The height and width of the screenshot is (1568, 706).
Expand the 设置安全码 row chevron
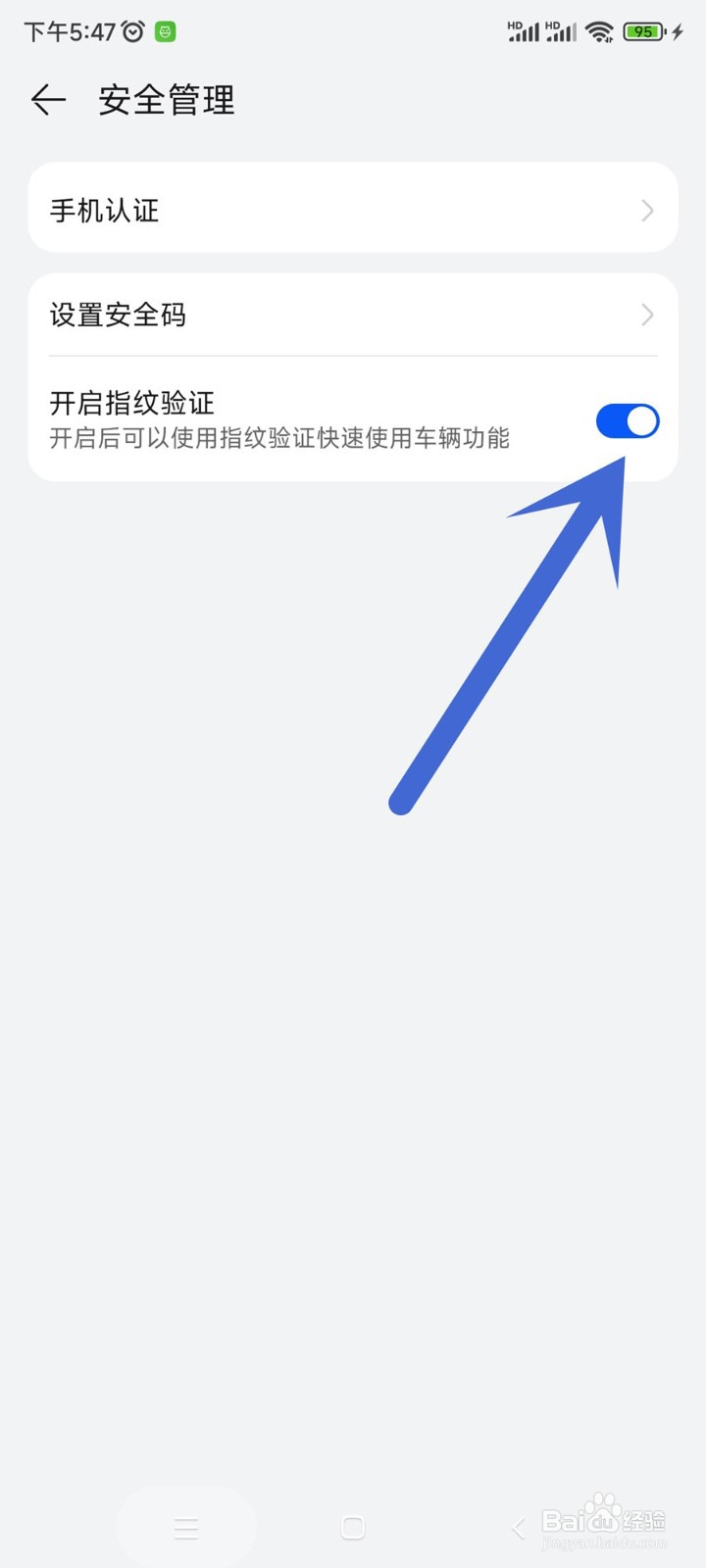(646, 315)
